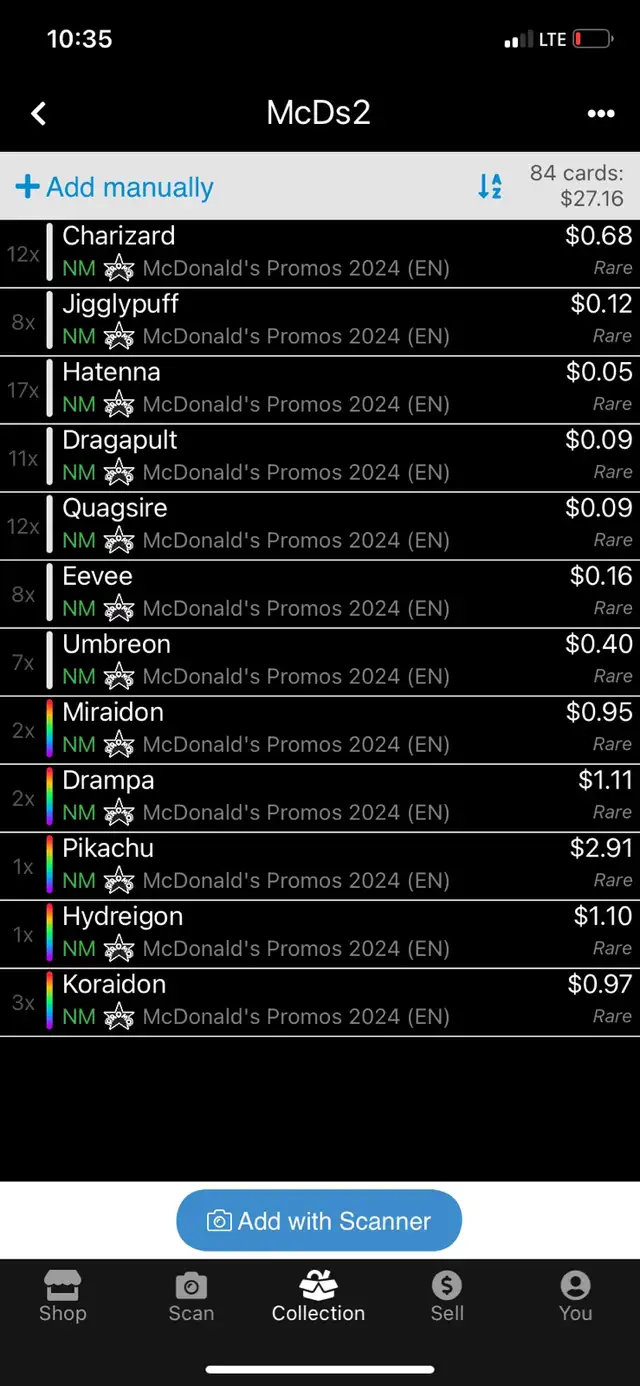Tap Add with Scanner button
Image resolution: width=640 pixels, height=1386 pixels.
click(x=319, y=1220)
